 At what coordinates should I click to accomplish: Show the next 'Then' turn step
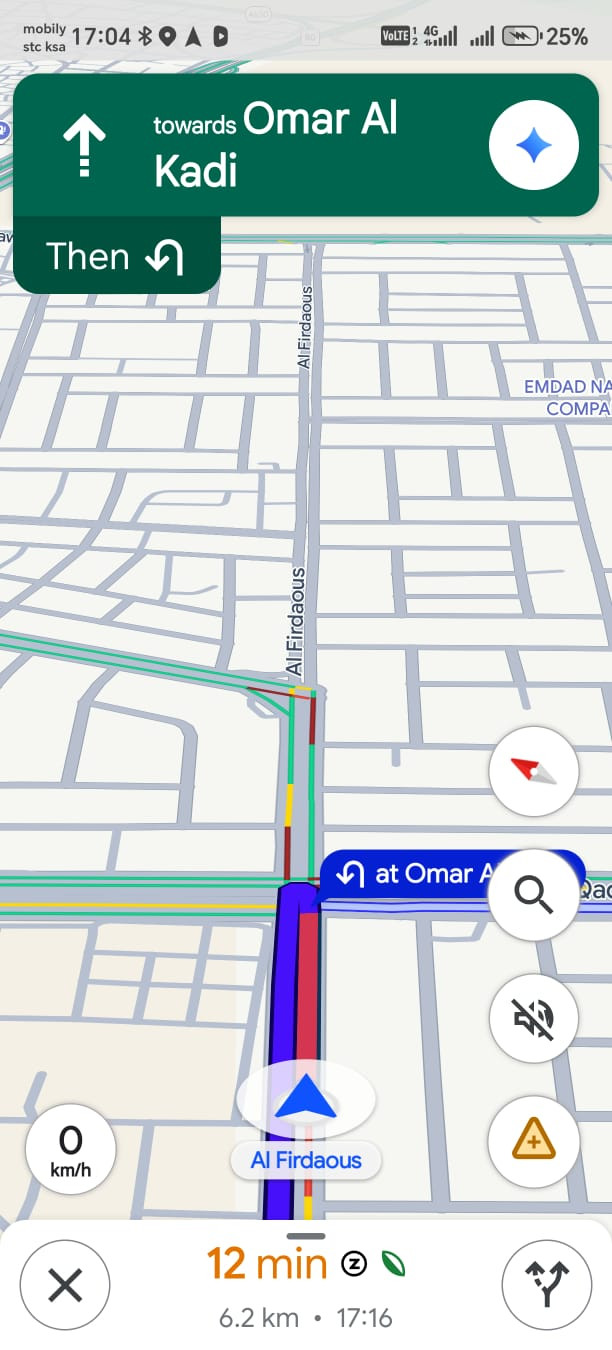[x=116, y=257]
